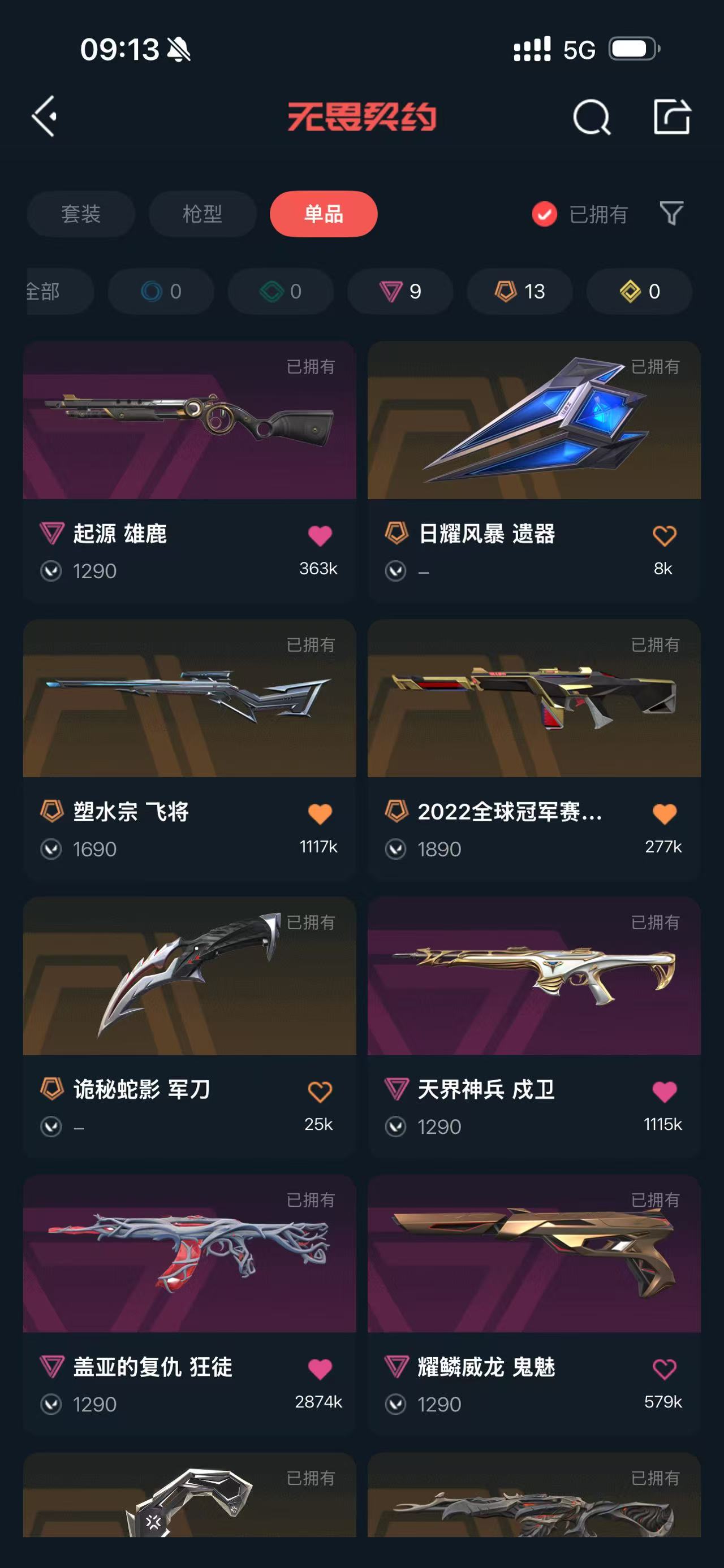The height and width of the screenshot is (1568, 724).
Task: Go back to the previous page
Action: [45, 116]
